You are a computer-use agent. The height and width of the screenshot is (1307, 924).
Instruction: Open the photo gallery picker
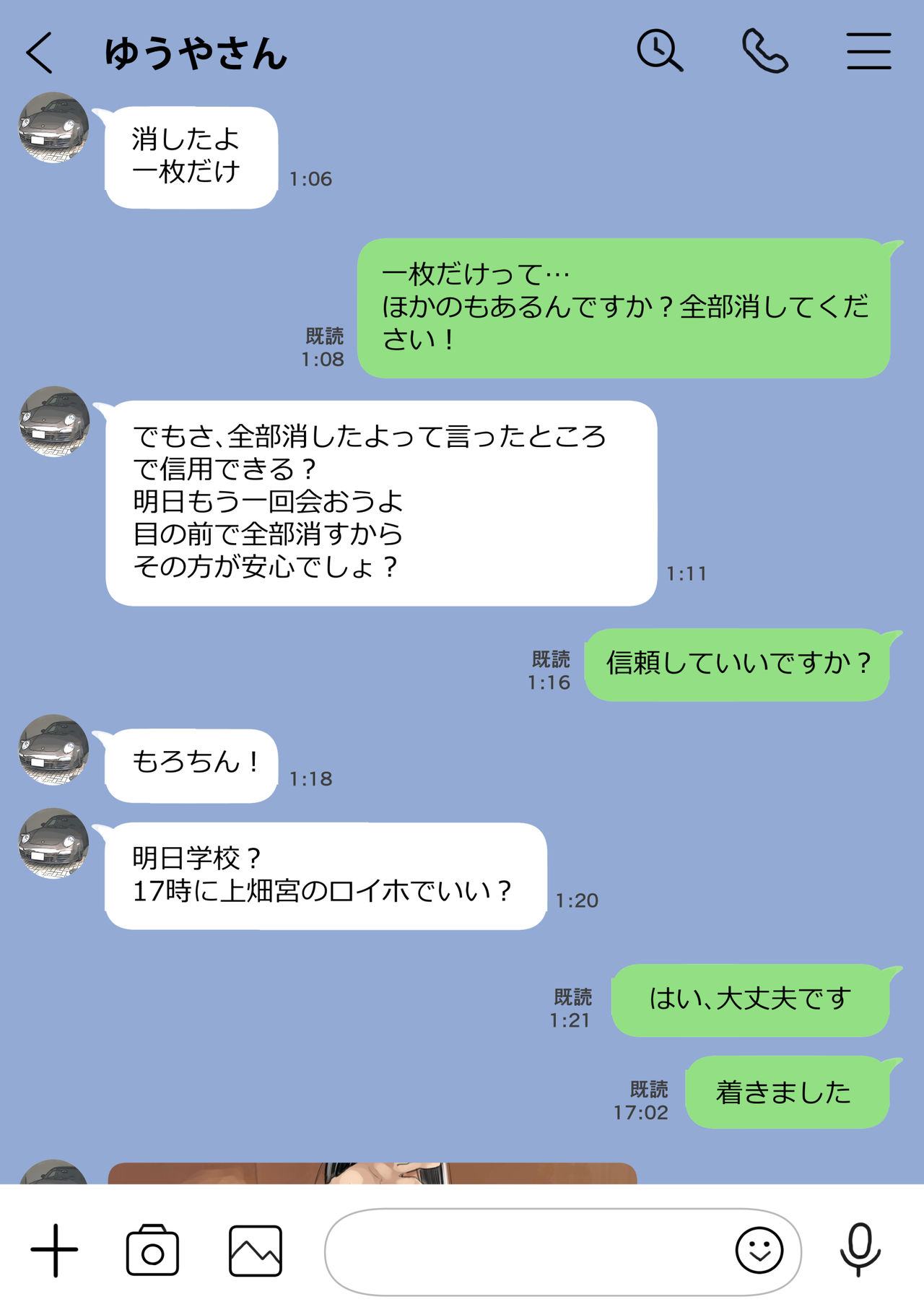point(256,1251)
